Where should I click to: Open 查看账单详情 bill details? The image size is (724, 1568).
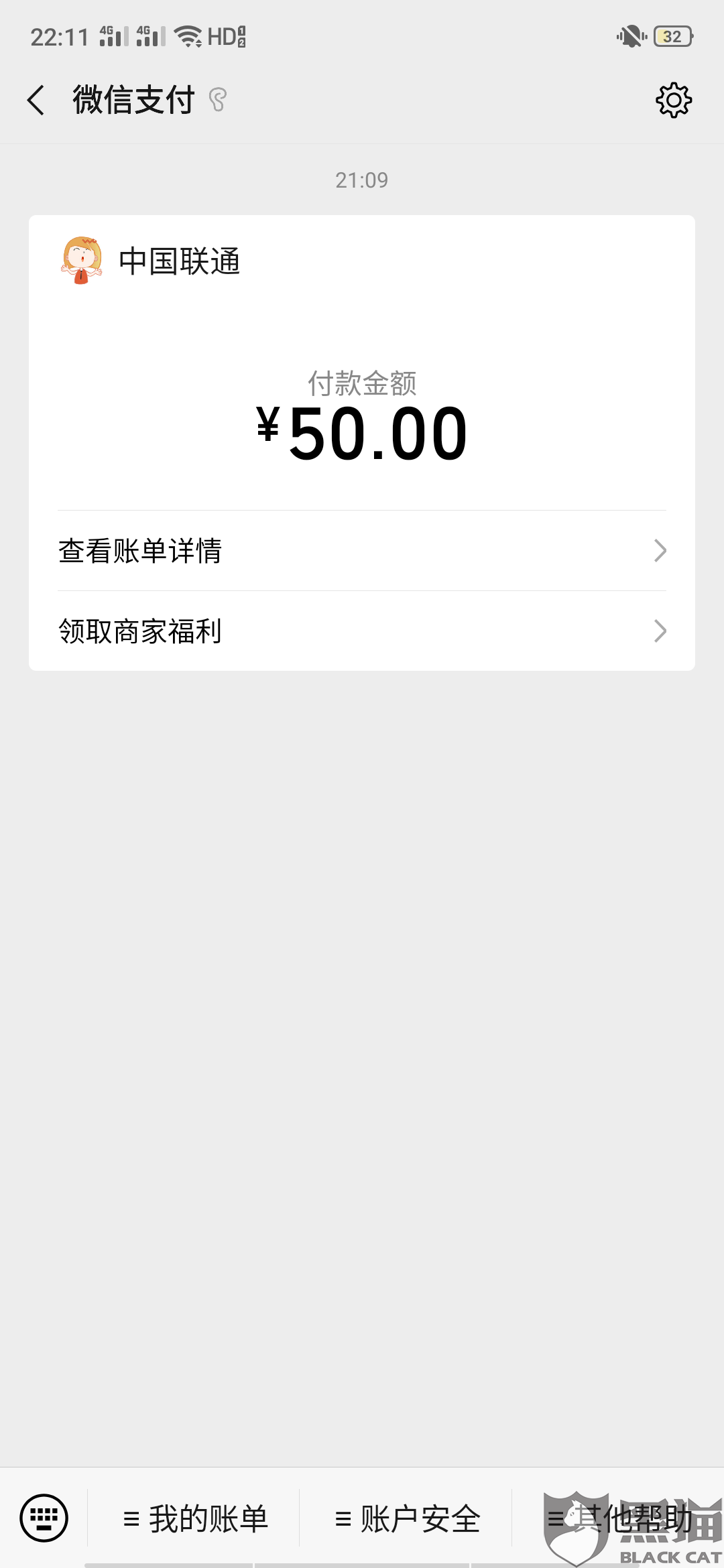tap(362, 551)
